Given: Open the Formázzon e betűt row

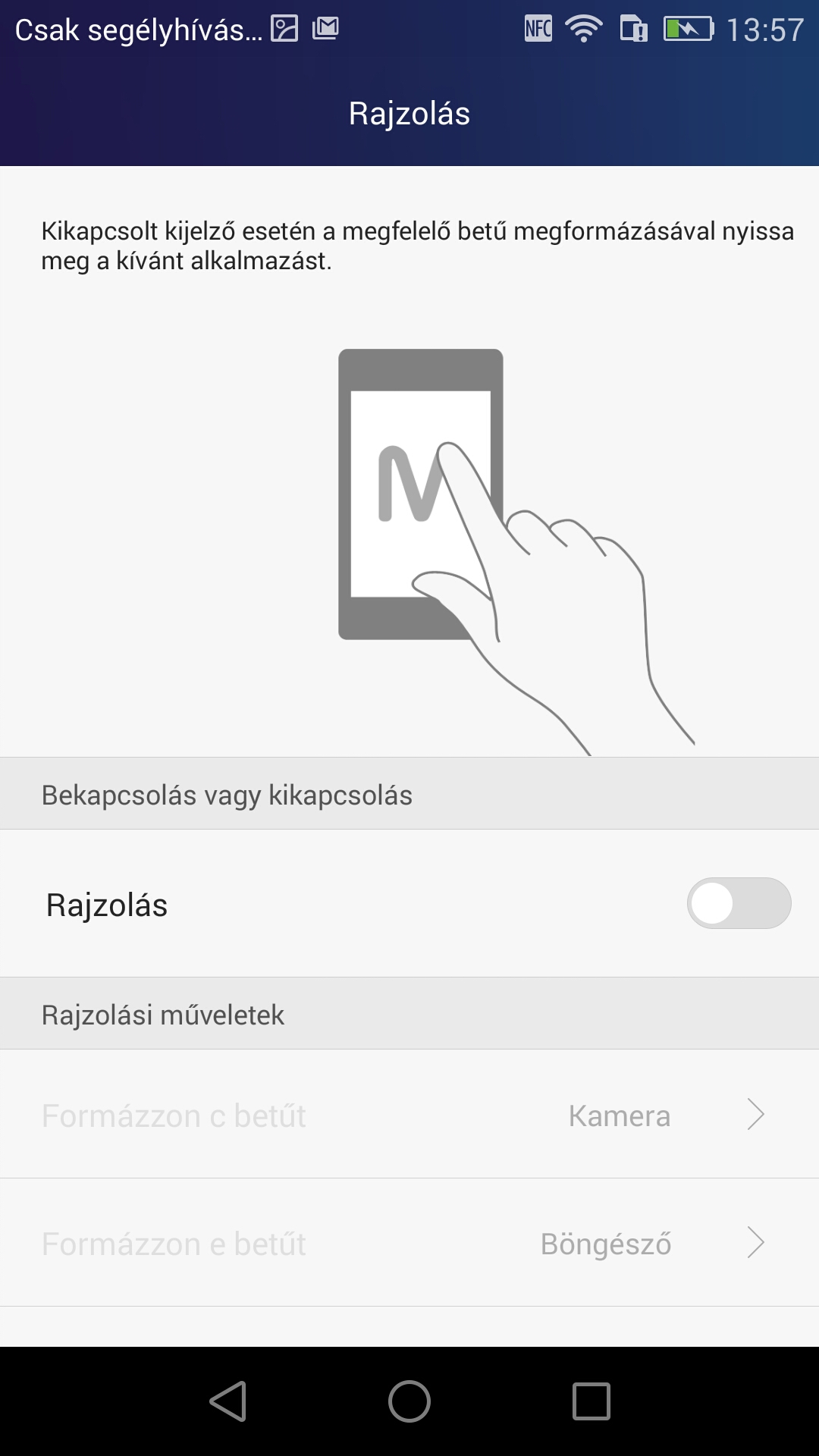Looking at the screenshot, I should click(x=409, y=1243).
